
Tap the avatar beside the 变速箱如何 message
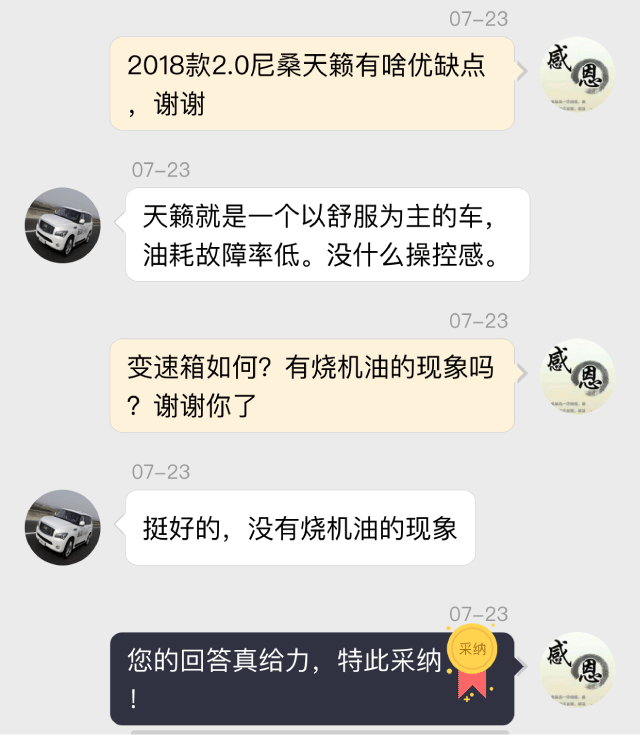(x=577, y=376)
